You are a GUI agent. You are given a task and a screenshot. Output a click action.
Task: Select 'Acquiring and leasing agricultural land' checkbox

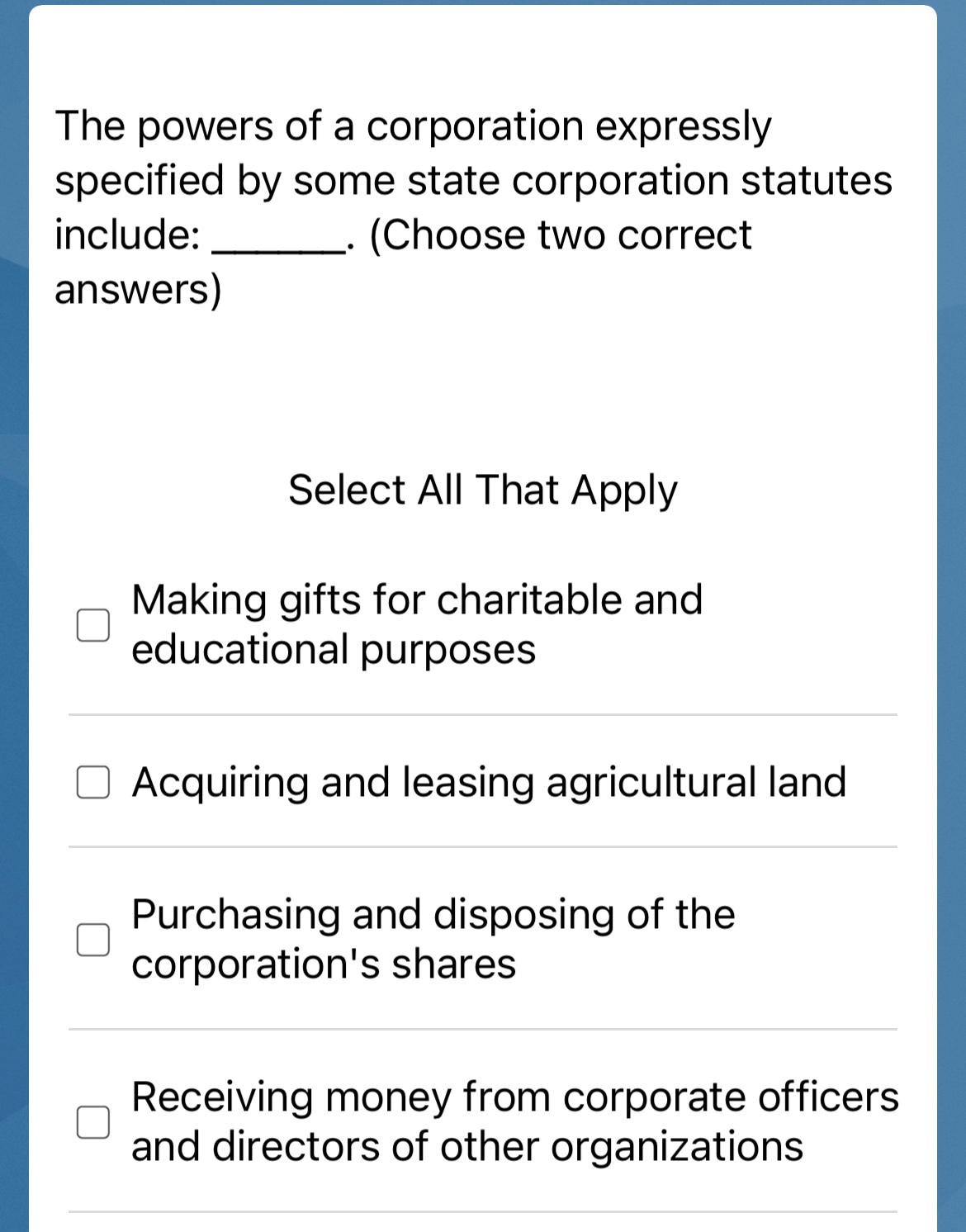pyautogui.click(x=93, y=782)
